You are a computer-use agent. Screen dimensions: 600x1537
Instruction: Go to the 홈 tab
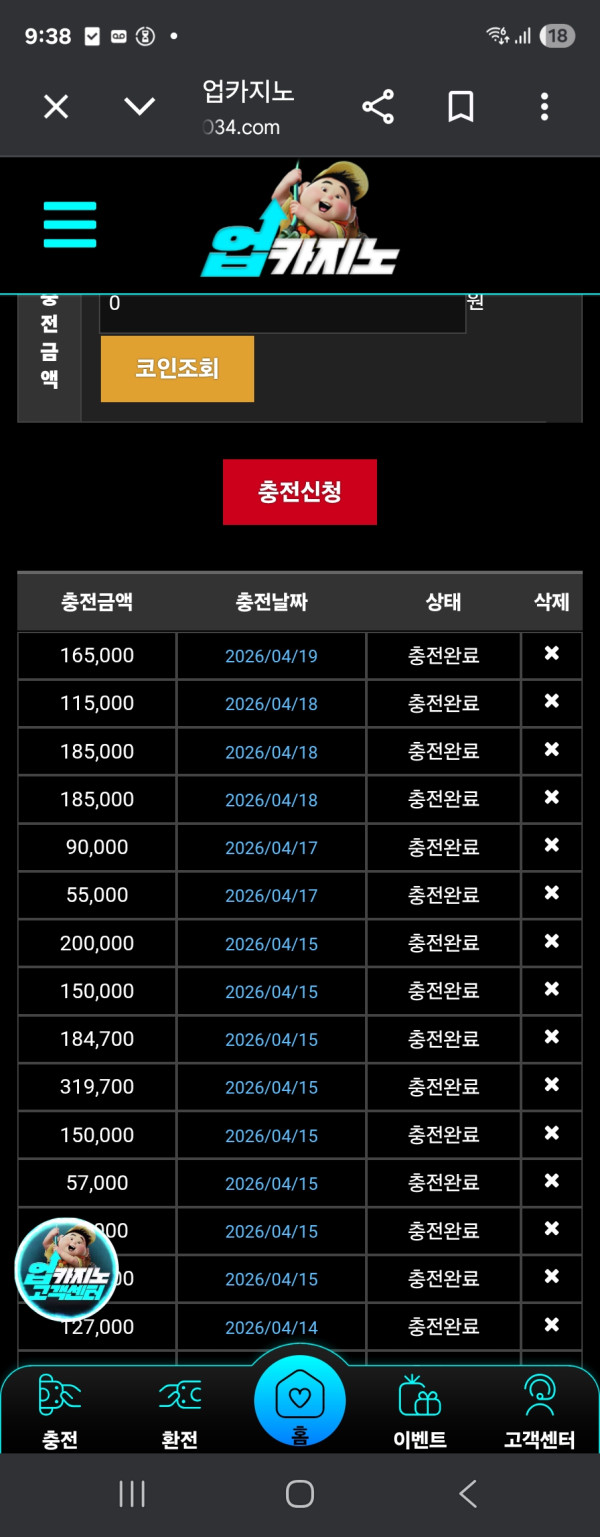pyautogui.click(x=300, y=1402)
